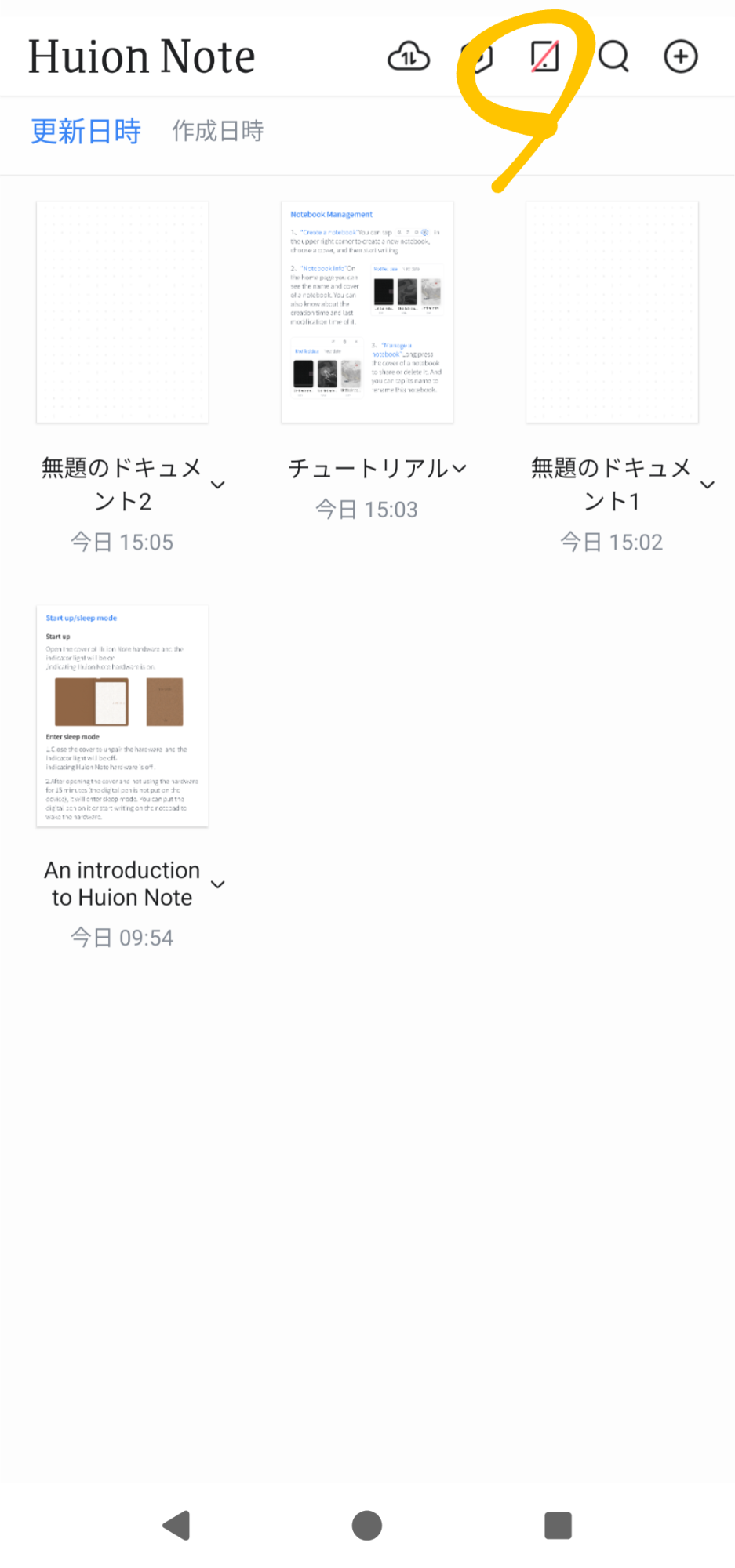
Task: Open notebook 無題のドキュメント1
Action: pyautogui.click(x=612, y=312)
